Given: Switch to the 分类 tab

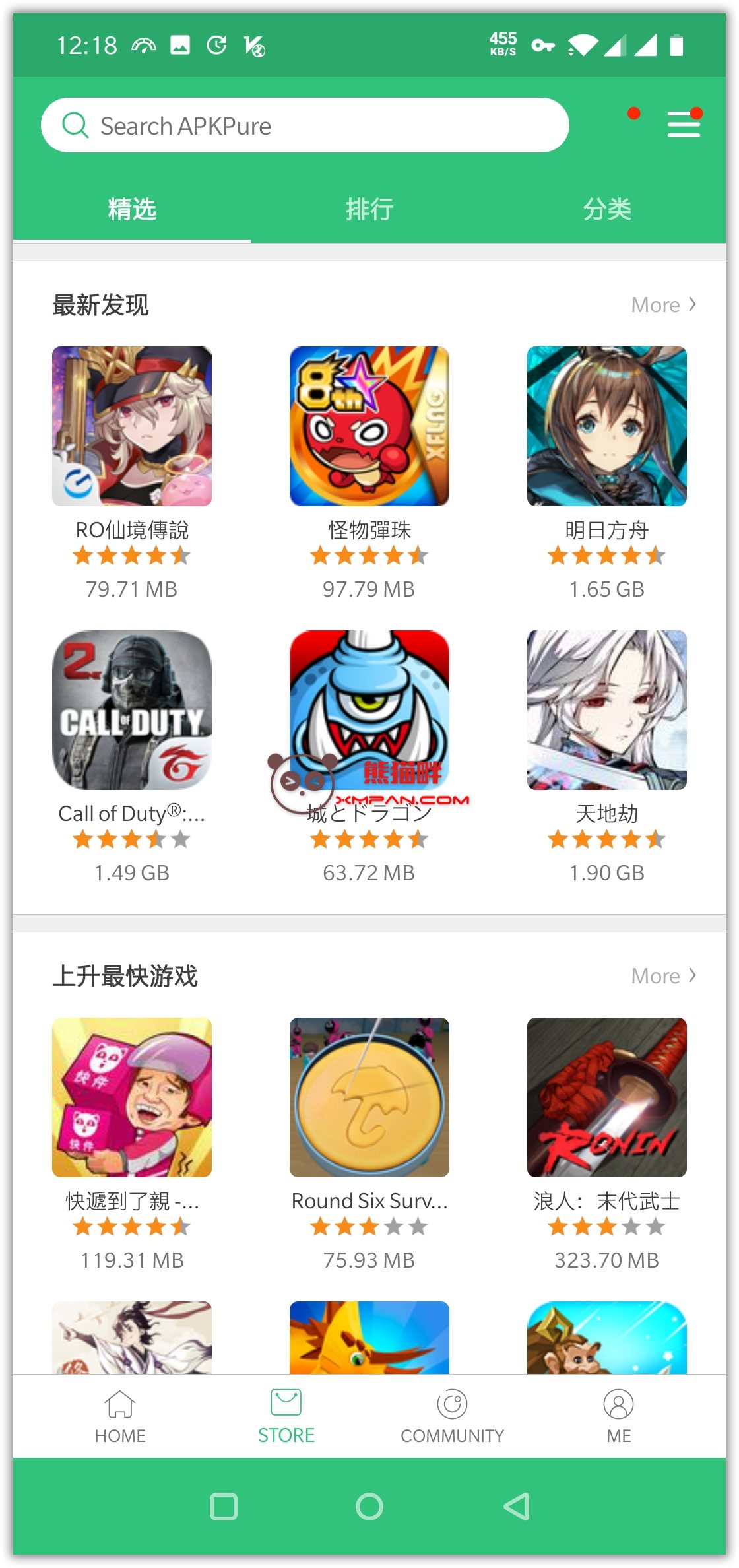Looking at the screenshot, I should [x=607, y=209].
